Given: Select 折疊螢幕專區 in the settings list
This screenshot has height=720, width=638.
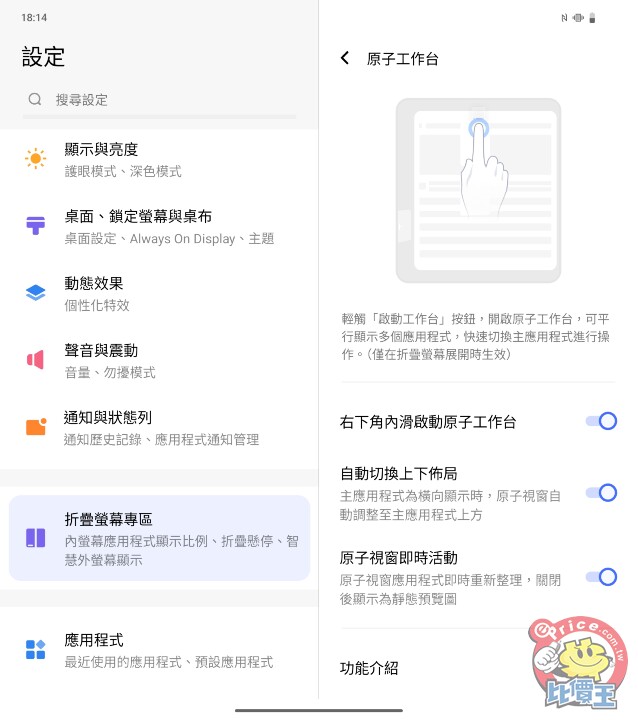Looking at the screenshot, I should coord(160,538).
